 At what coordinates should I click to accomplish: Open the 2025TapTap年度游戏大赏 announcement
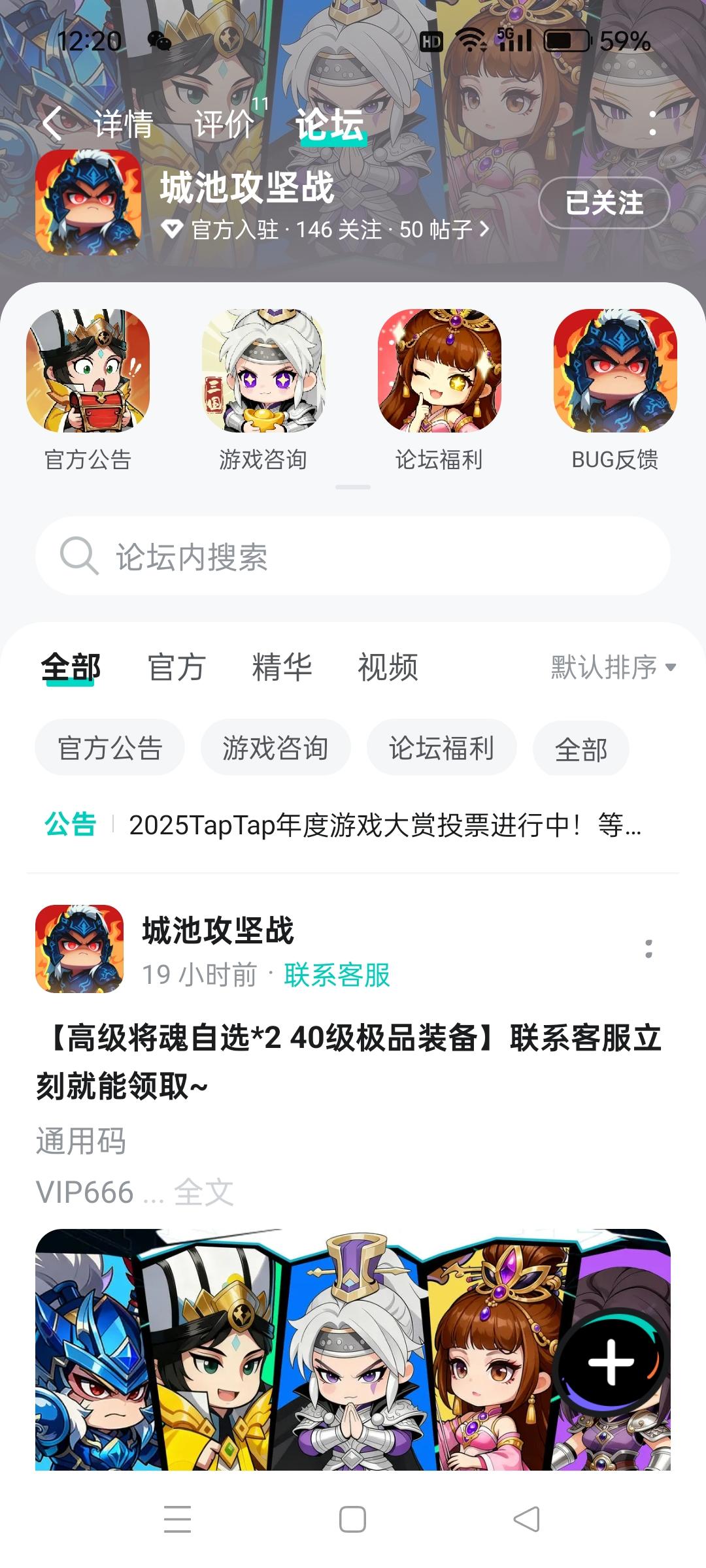point(384,825)
